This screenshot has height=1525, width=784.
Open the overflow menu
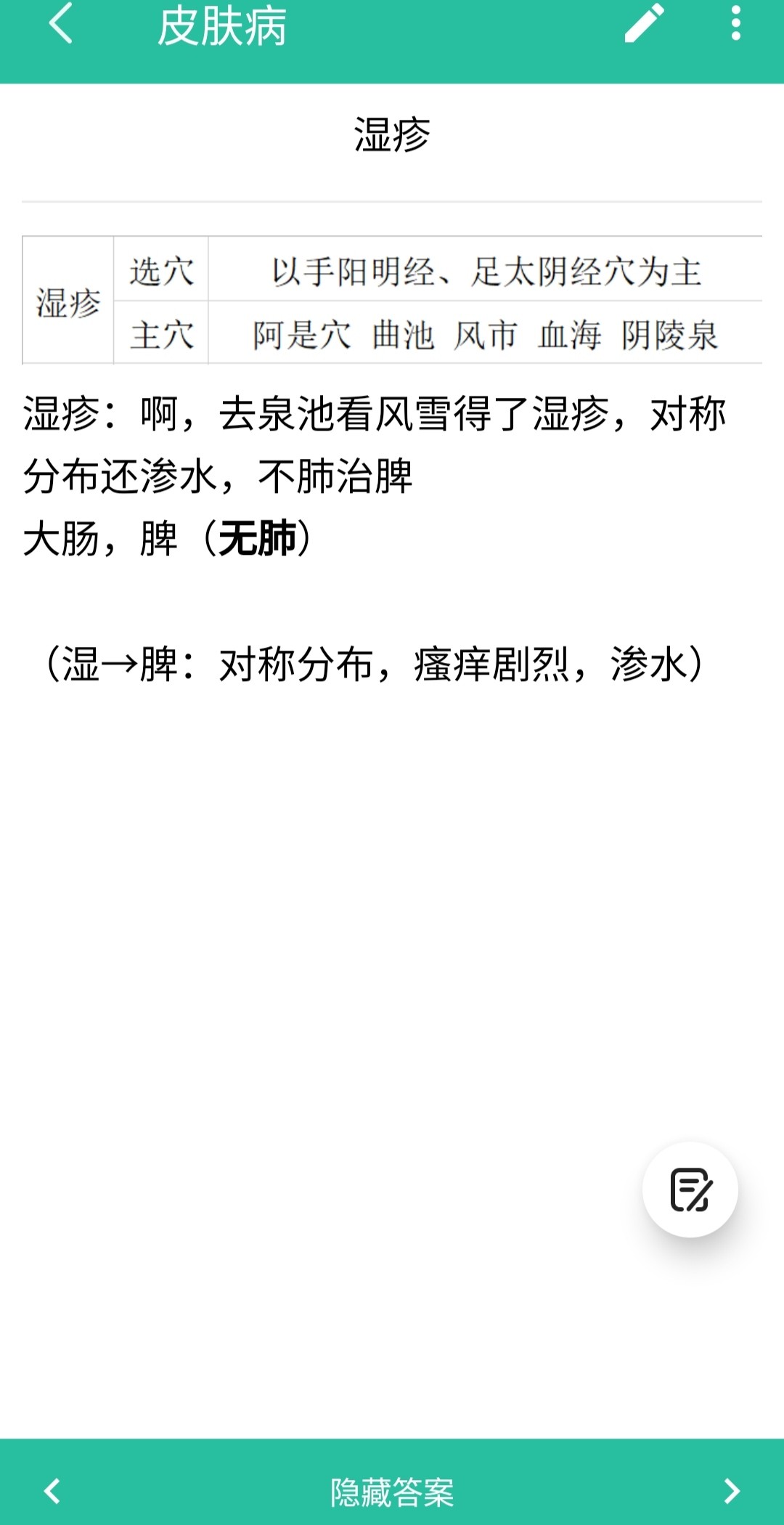735,25
